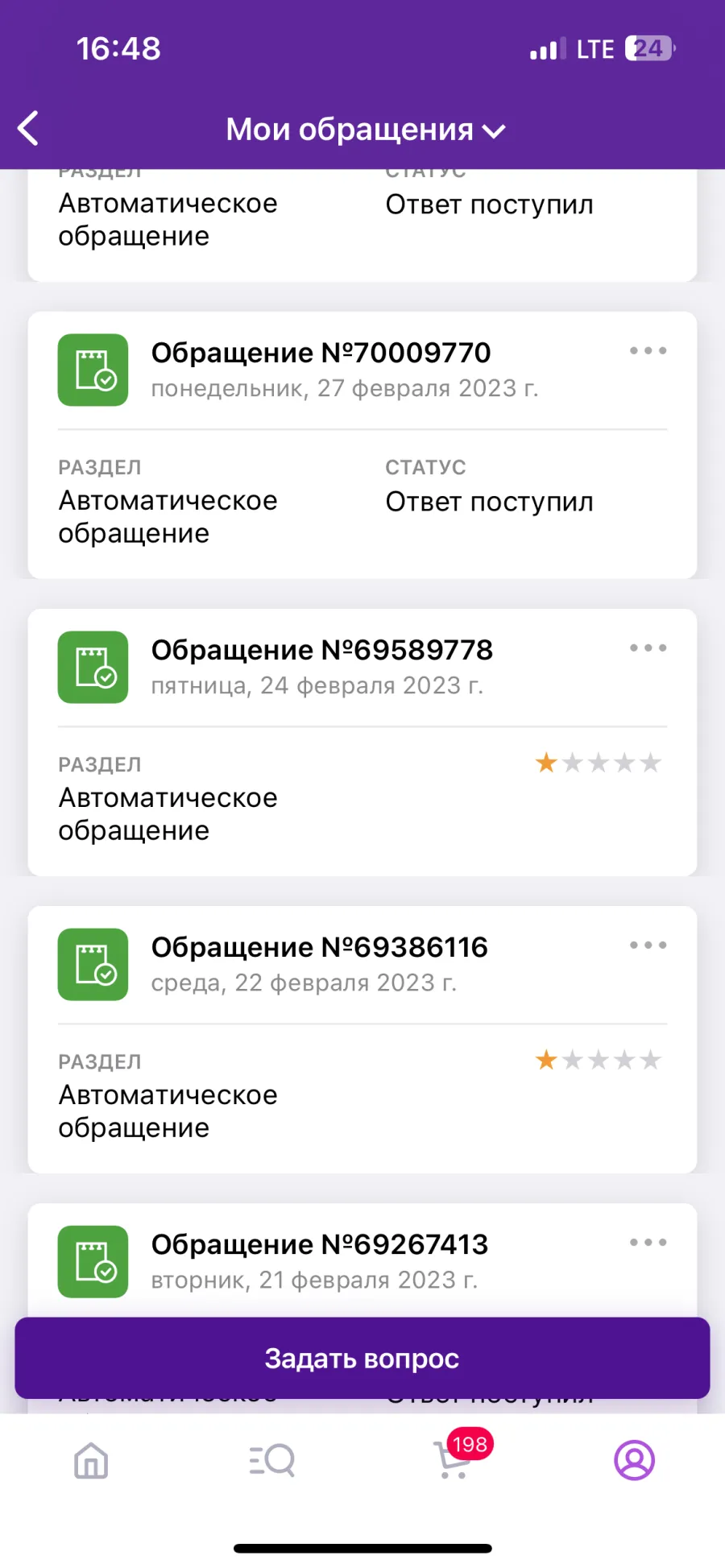
Task: Open options for request №69589778
Action: [x=648, y=648]
